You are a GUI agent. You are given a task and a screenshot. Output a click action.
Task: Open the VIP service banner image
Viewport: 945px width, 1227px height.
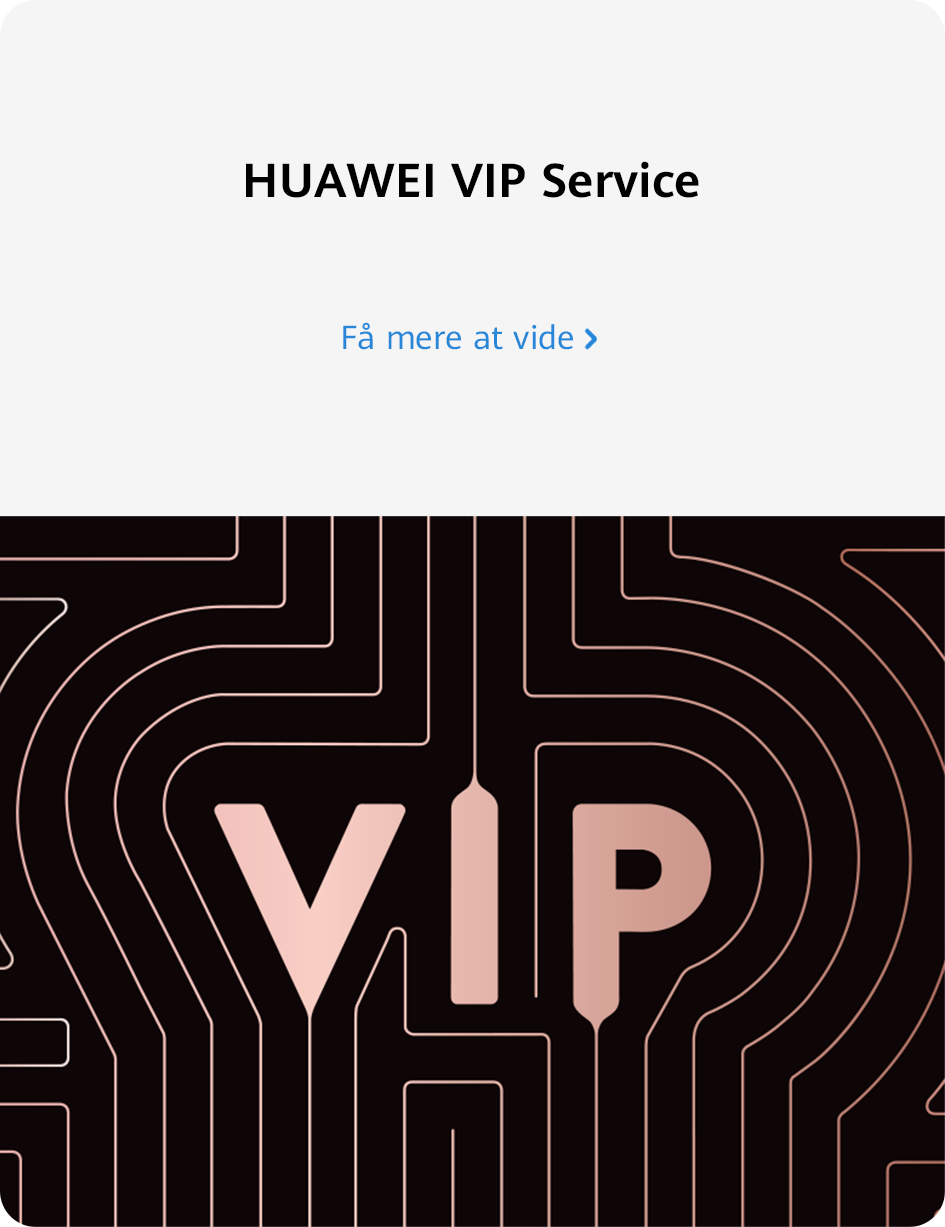point(472,870)
